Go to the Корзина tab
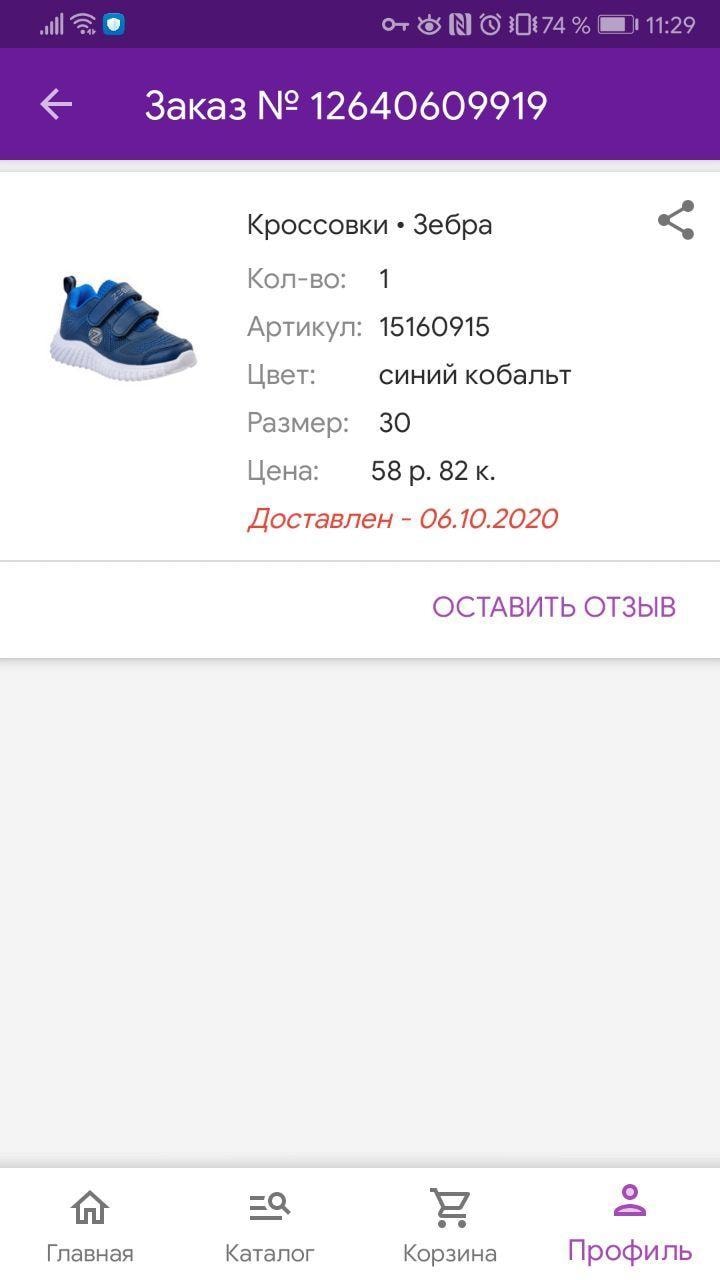This screenshot has height=1280, width=720. [450, 1226]
